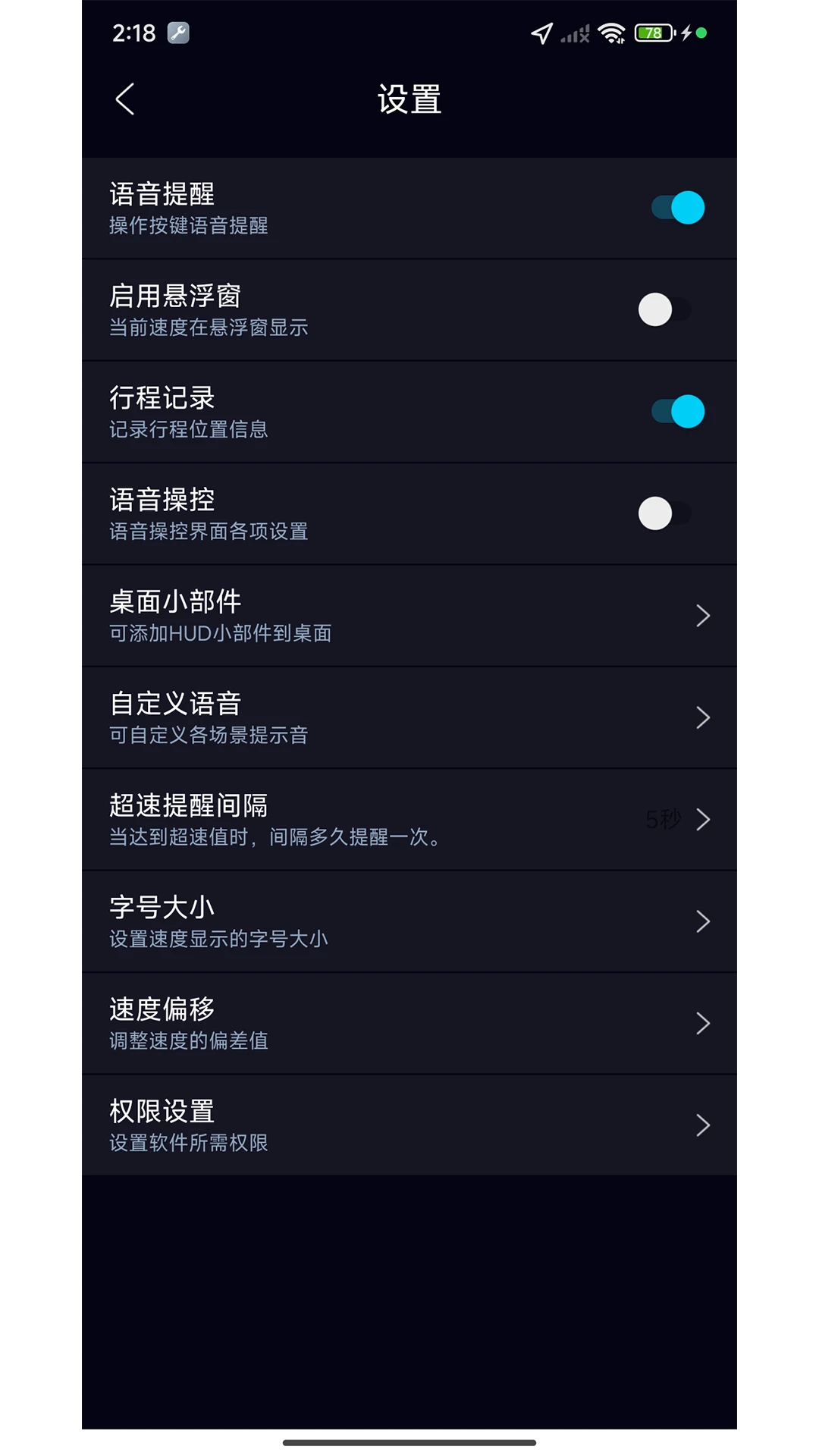
Task: Select the 5秒 overspeed interval value
Action: (664, 820)
